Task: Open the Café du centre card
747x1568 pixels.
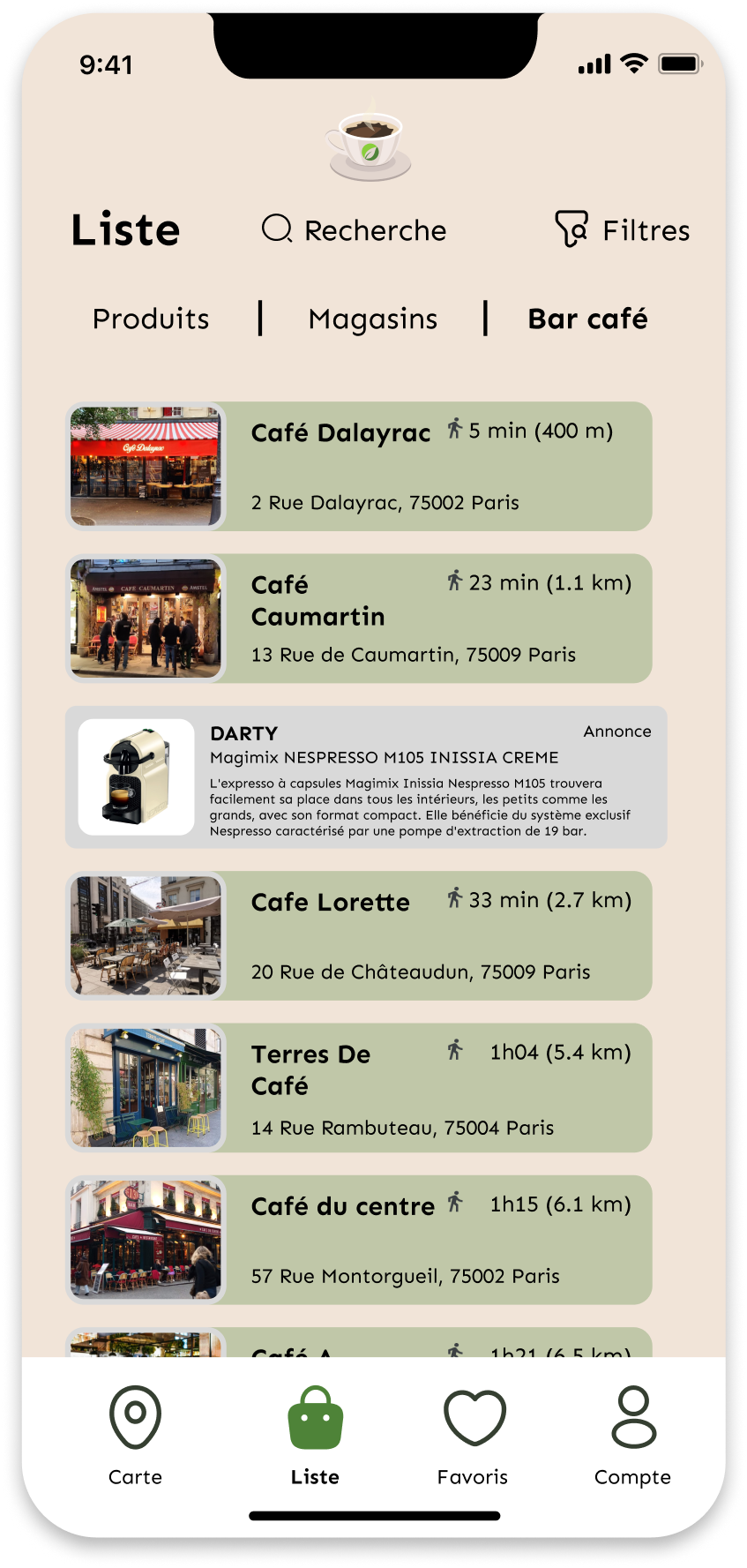Action: coord(359,1240)
